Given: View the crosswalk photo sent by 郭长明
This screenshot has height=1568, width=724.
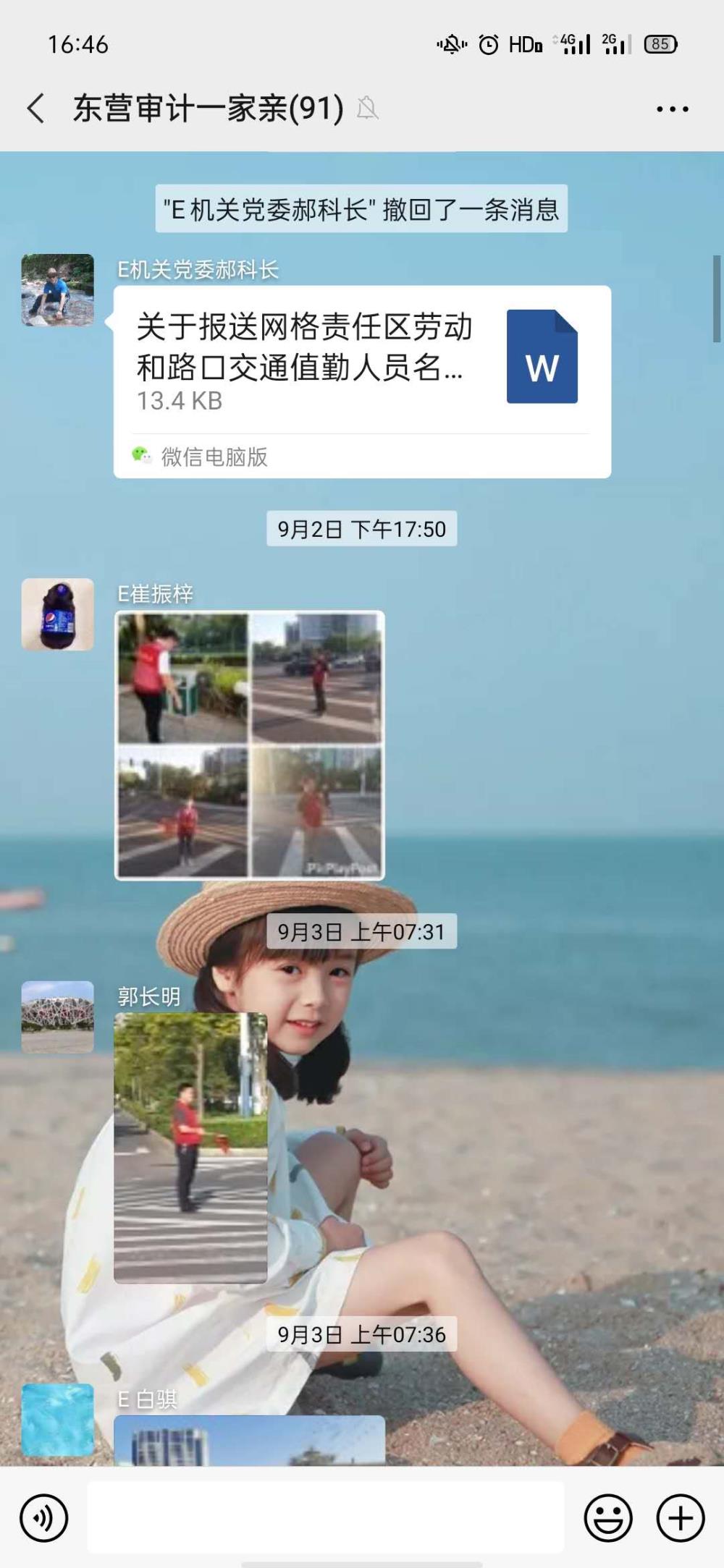Looking at the screenshot, I should tap(190, 1148).
